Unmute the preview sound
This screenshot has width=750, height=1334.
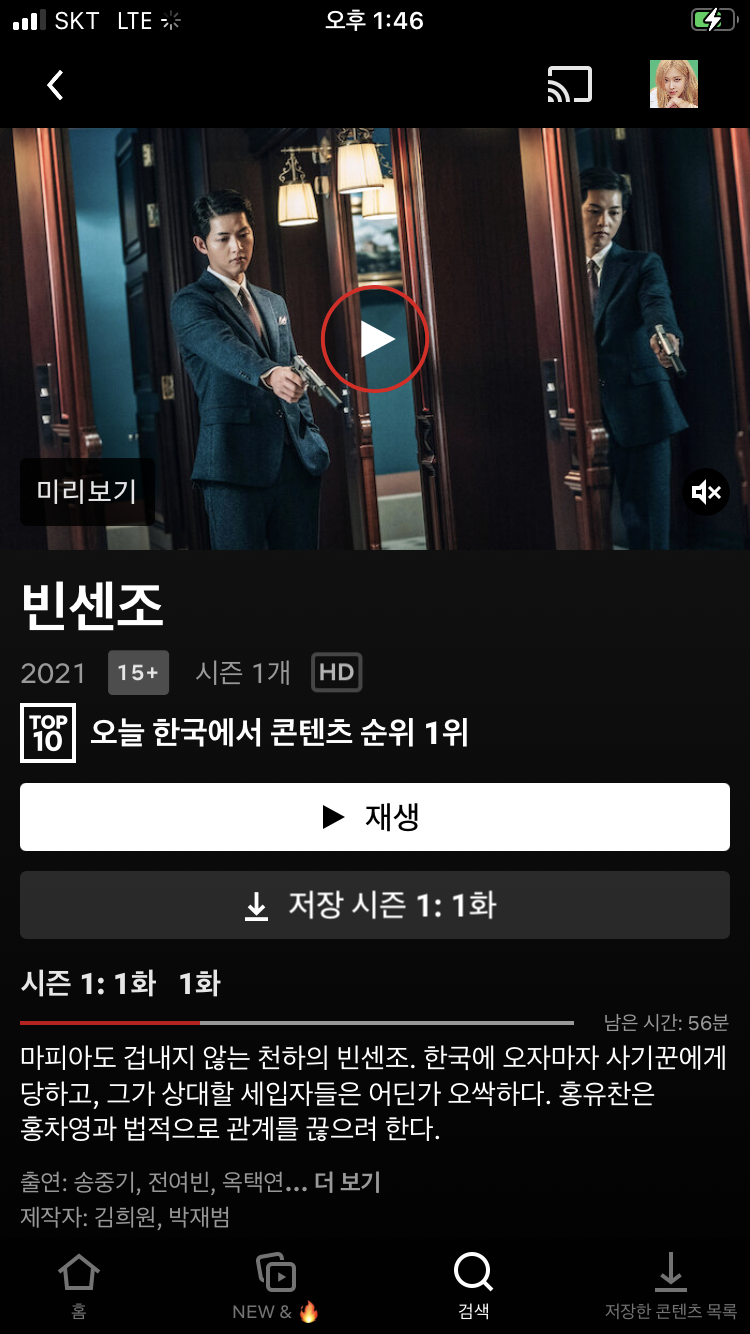[x=706, y=492]
